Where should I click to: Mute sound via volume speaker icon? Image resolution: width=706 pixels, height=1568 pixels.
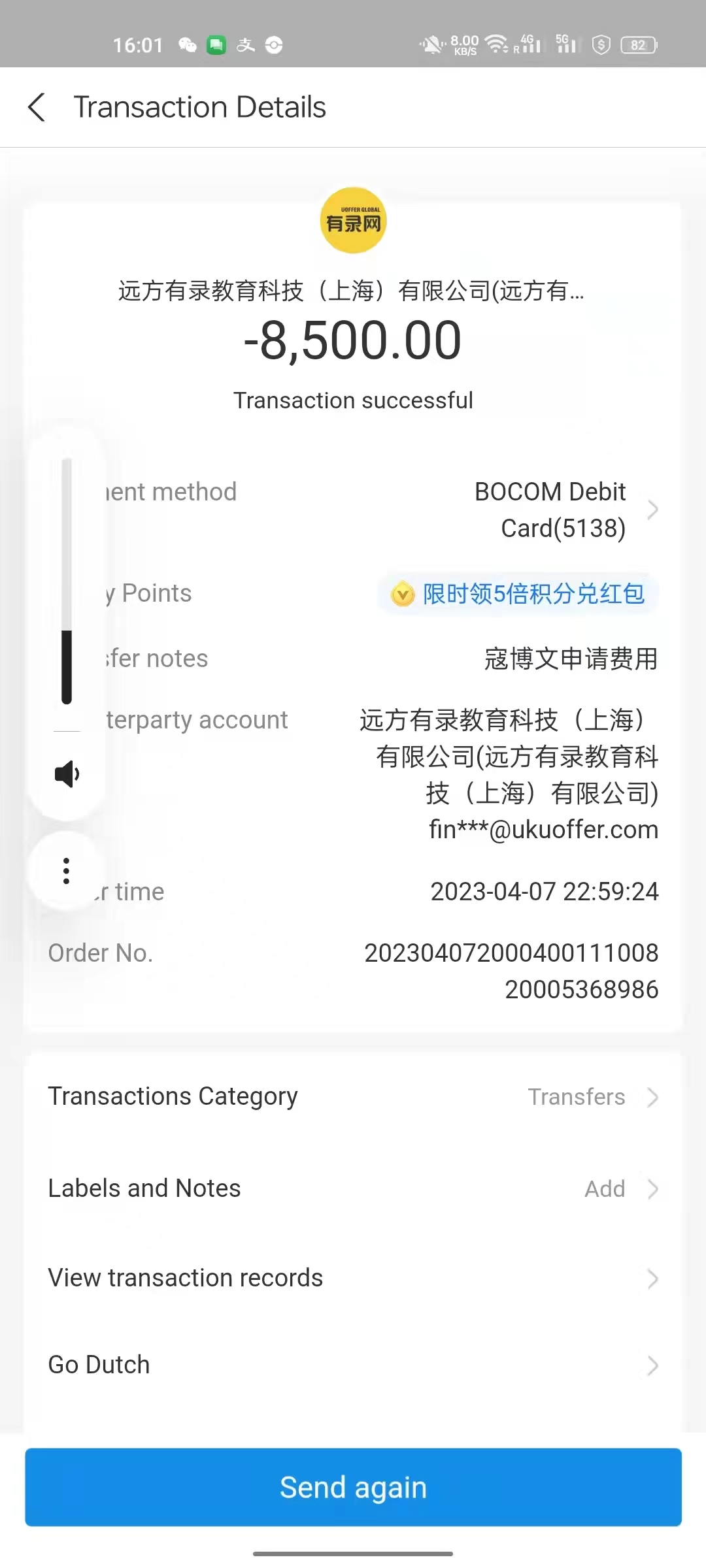67,774
